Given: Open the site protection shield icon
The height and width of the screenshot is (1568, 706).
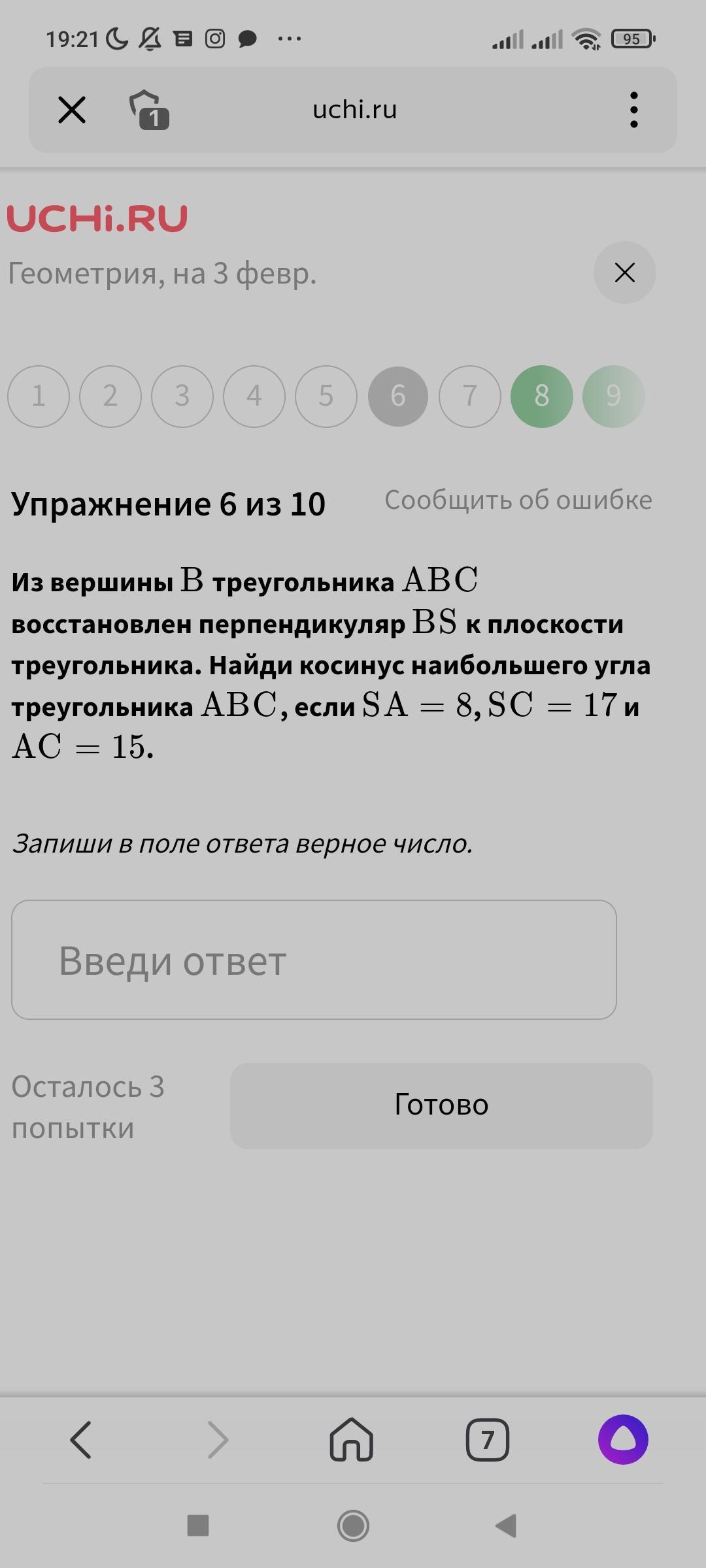Looking at the screenshot, I should pos(150,110).
